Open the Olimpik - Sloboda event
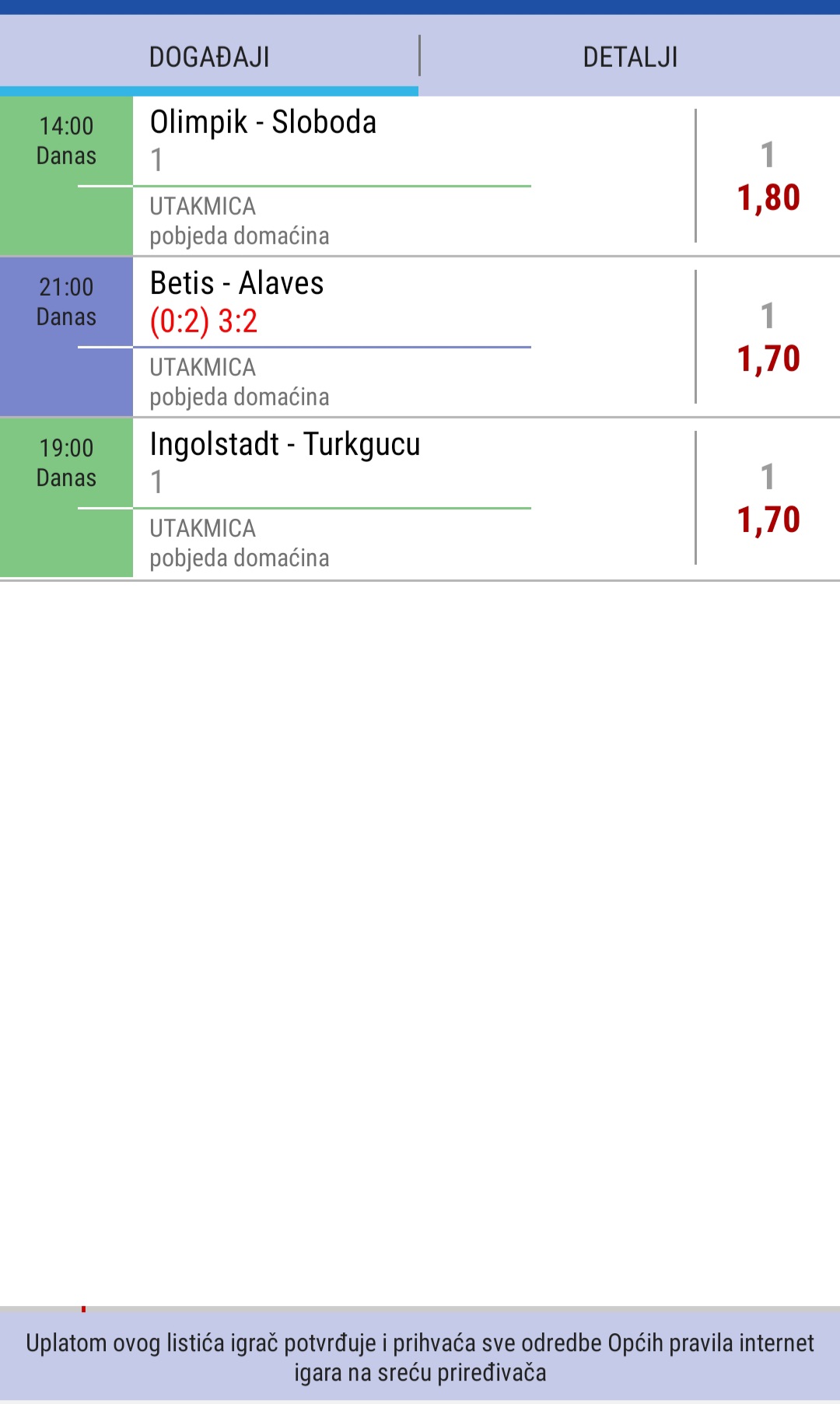 point(263,123)
